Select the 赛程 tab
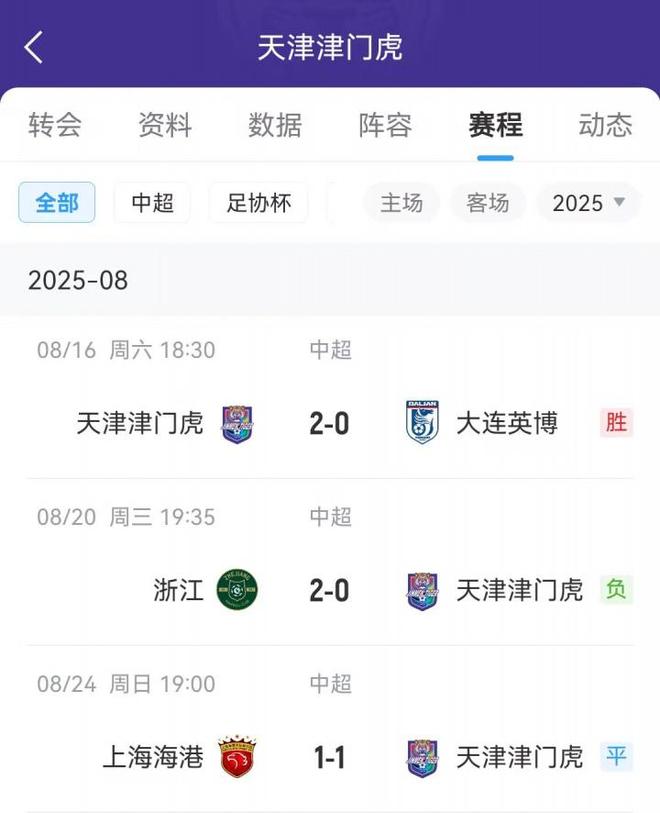This screenshot has width=660, height=813. click(x=495, y=125)
